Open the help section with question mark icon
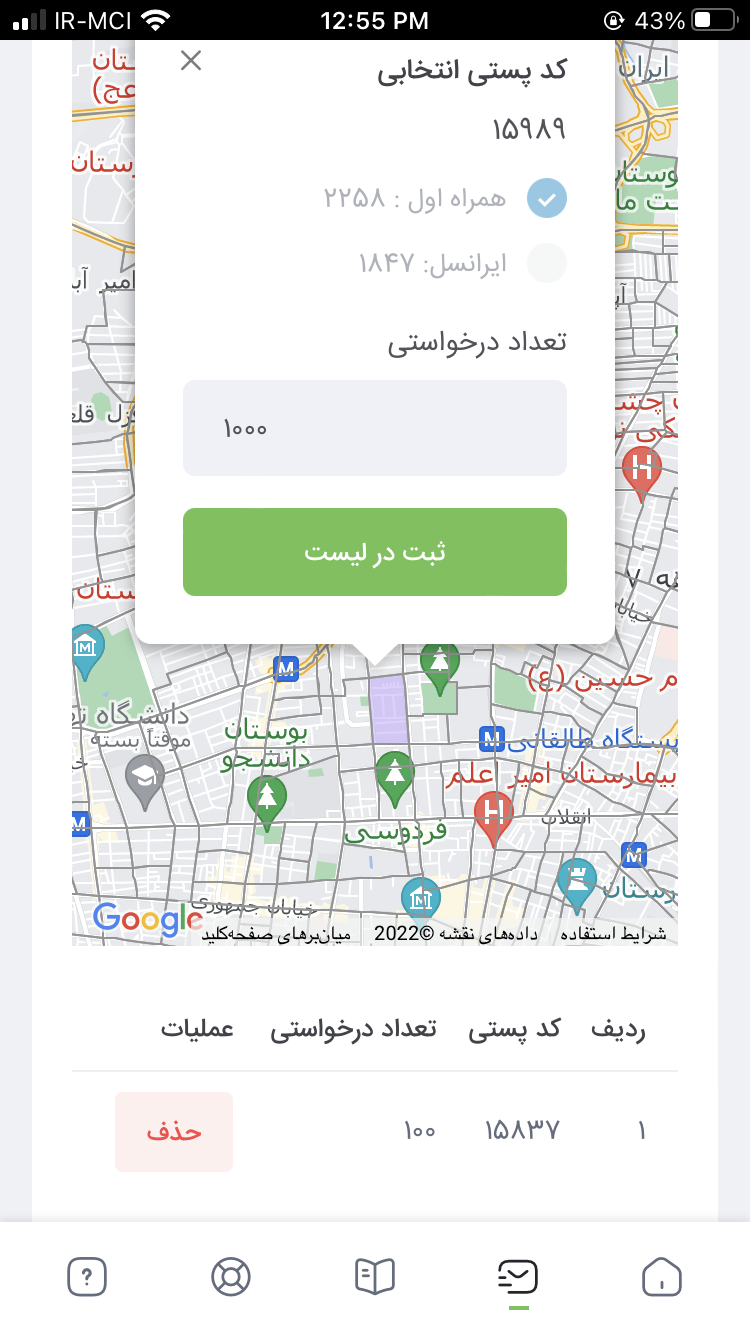 87,1276
